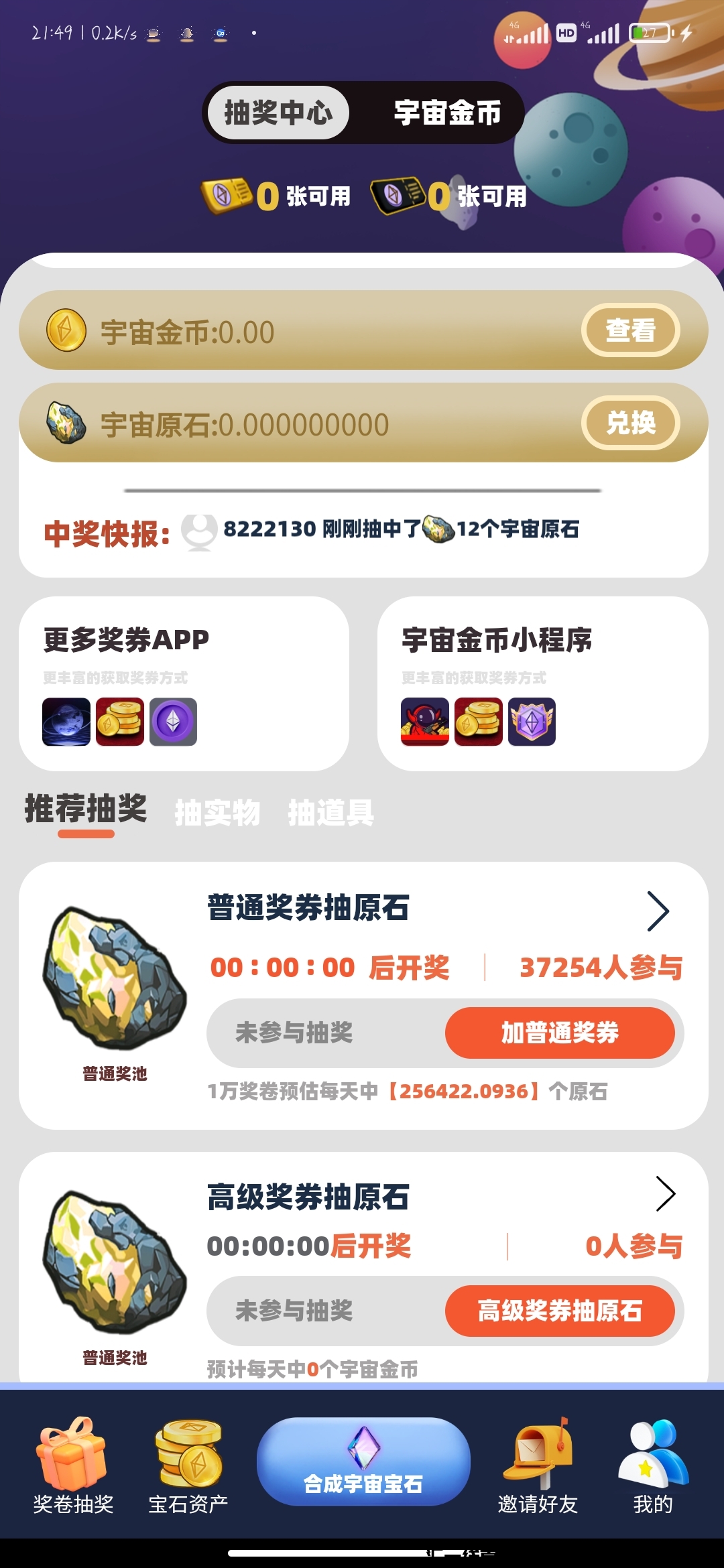Image resolution: width=724 pixels, height=1568 pixels.
Task: Tap the gold coin icon beside 宇宙金币 balance
Action: (x=64, y=331)
